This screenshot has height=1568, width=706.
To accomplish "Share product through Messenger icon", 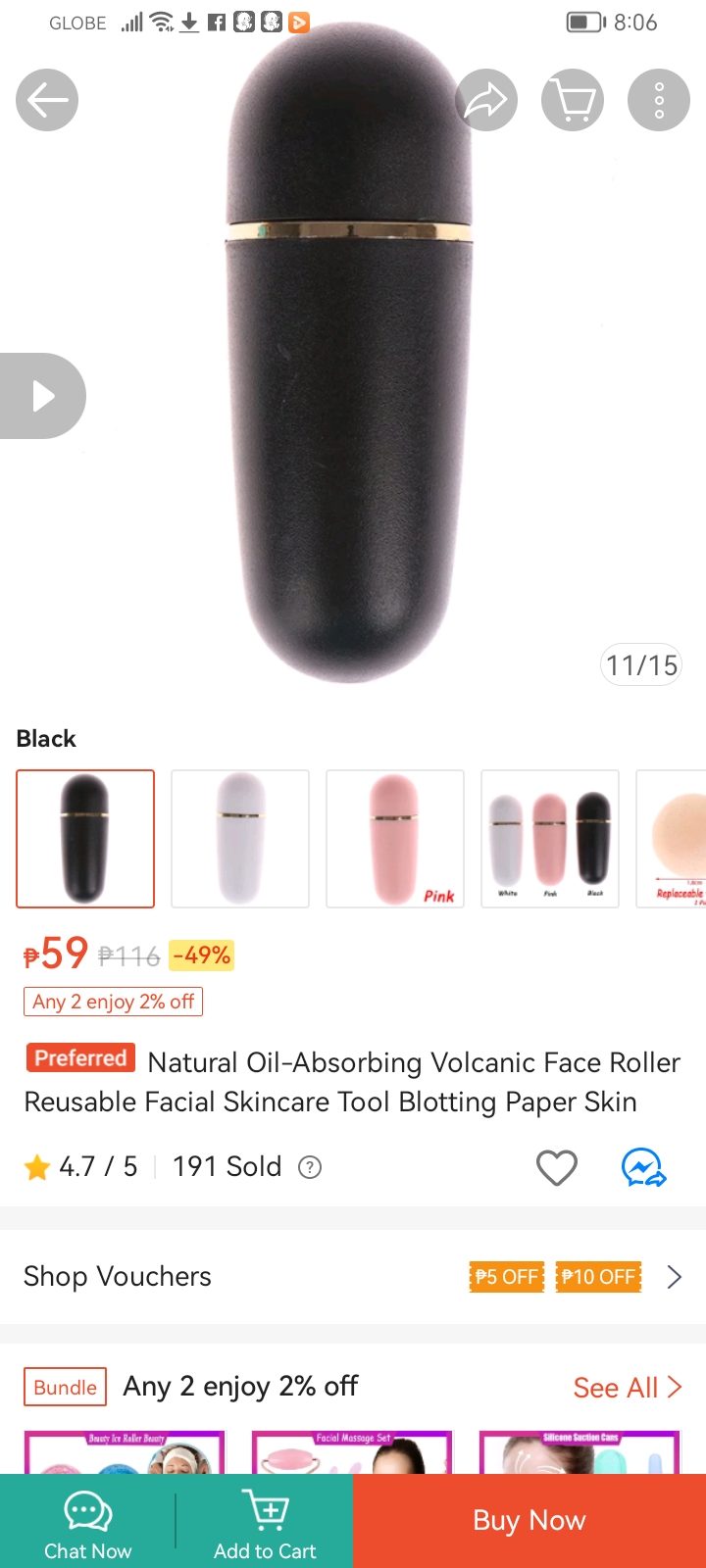I will (x=643, y=1167).
